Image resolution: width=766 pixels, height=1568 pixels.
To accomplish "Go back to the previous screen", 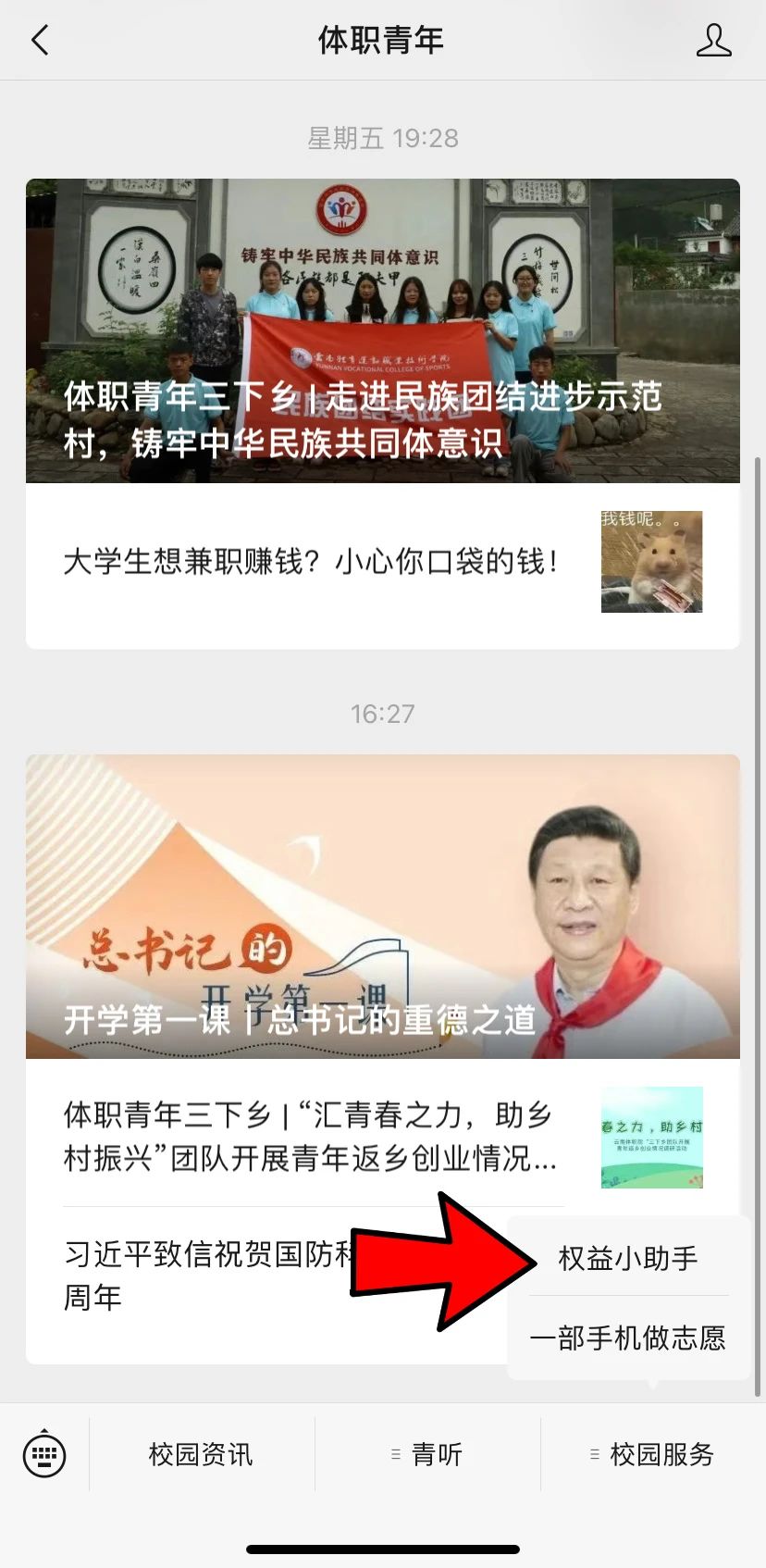I will tap(40, 41).
